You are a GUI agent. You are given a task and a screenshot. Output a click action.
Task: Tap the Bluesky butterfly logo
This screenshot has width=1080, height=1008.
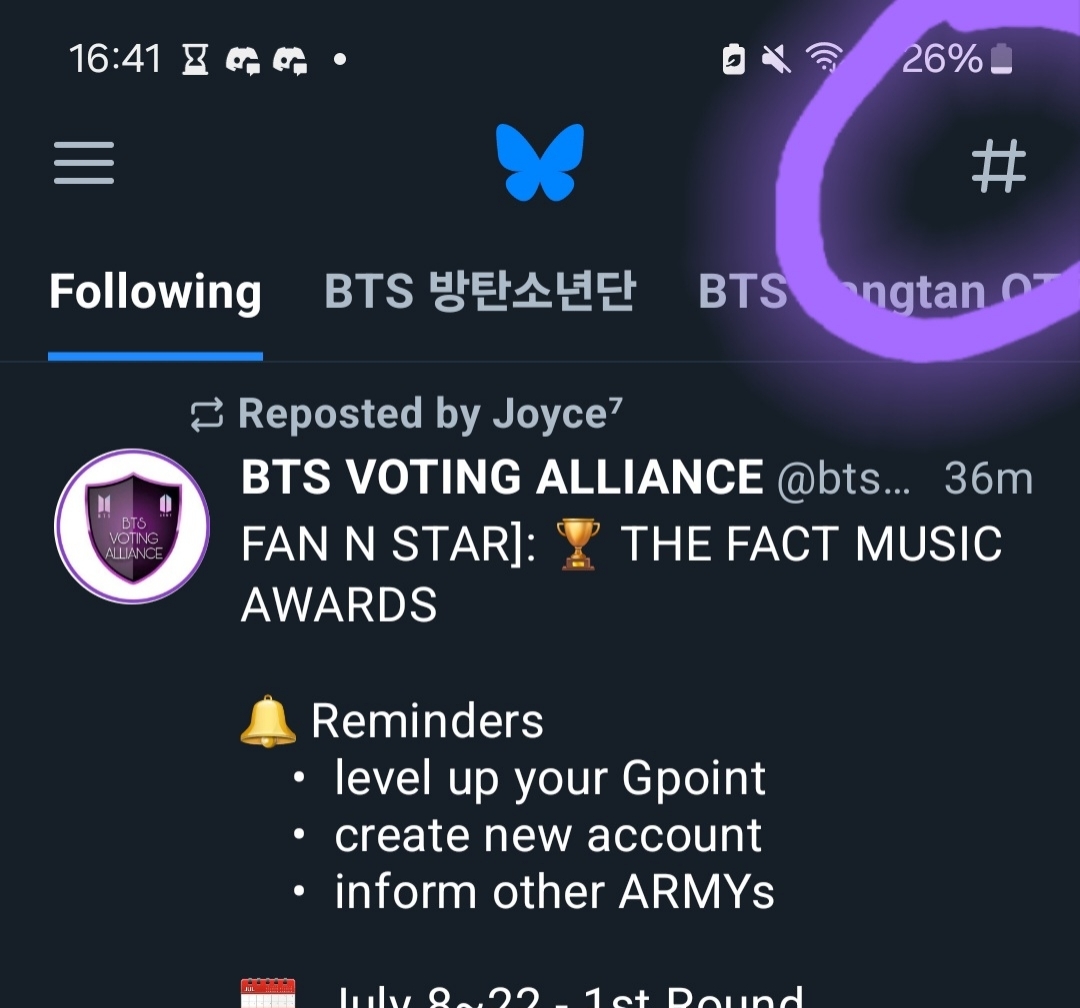pyautogui.click(x=540, y=162)
